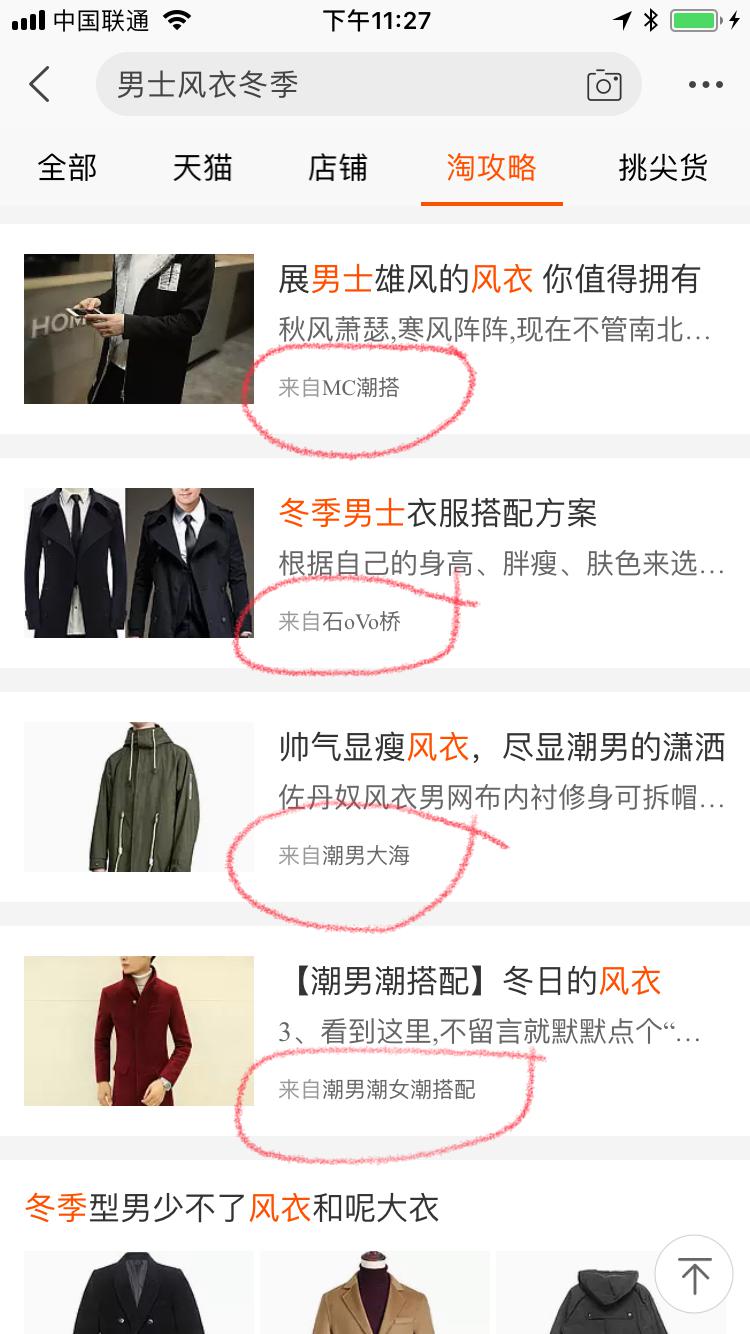Viewport: 750px width, 1334px height.
Task: Select the 淘攻略 tab
Action: point(491,168)
